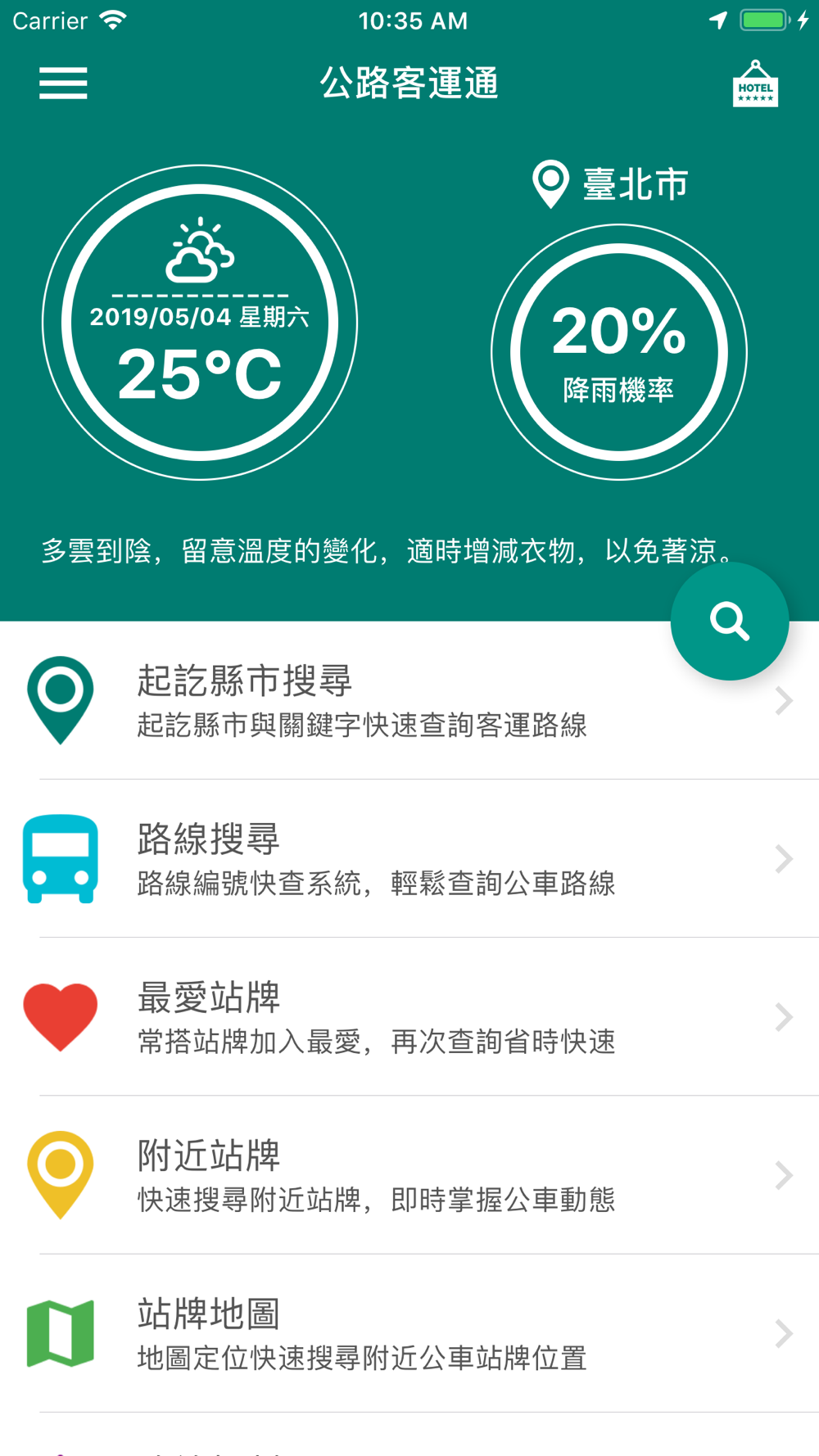The width and height of the screenshot is (819, 1456).
Task: Open 站牌地圖 stop map
Action: point(409,1333)
